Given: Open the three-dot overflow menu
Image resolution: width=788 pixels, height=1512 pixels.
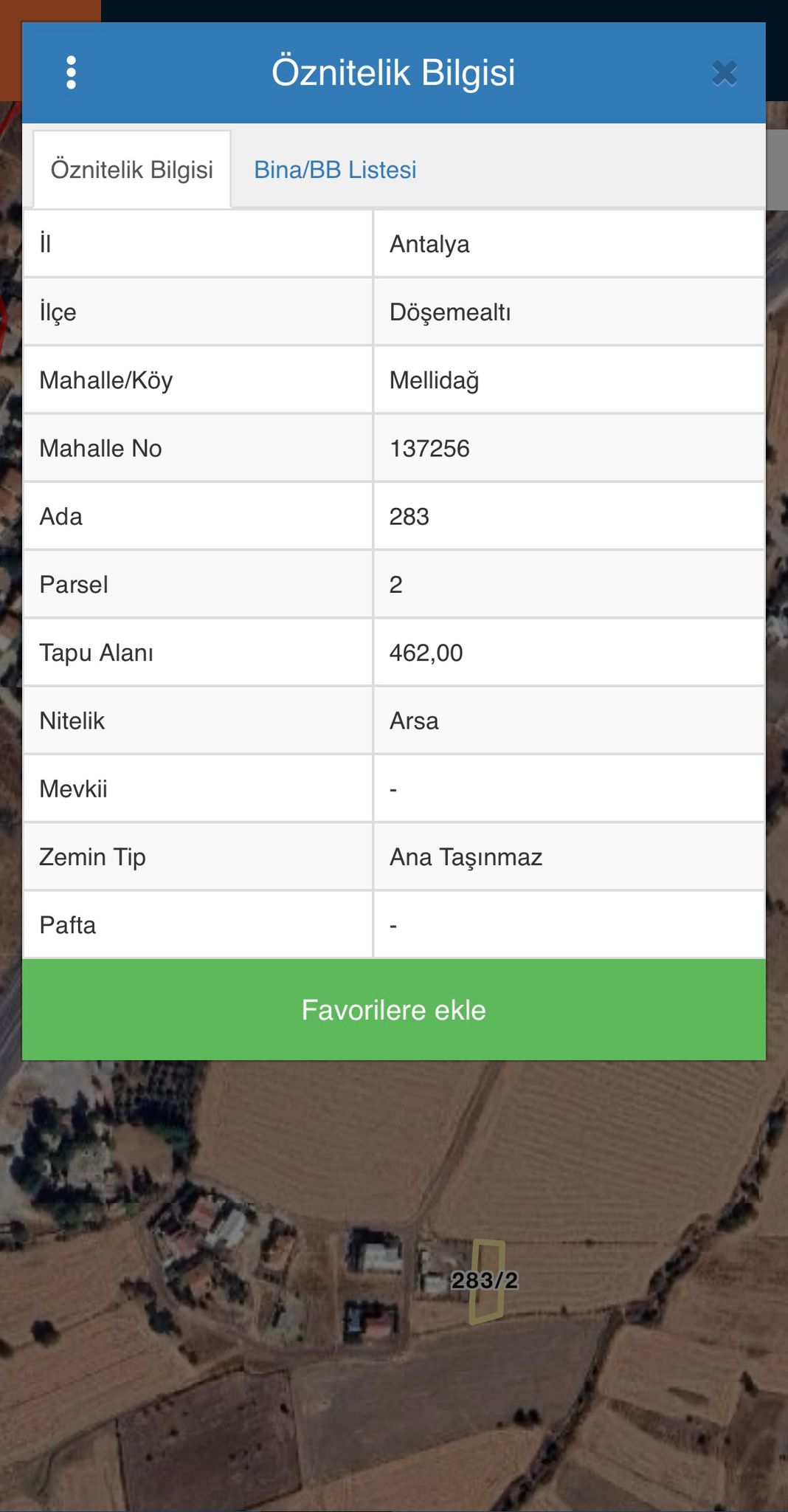Looking at the screenshot, I should coord(71,72).
